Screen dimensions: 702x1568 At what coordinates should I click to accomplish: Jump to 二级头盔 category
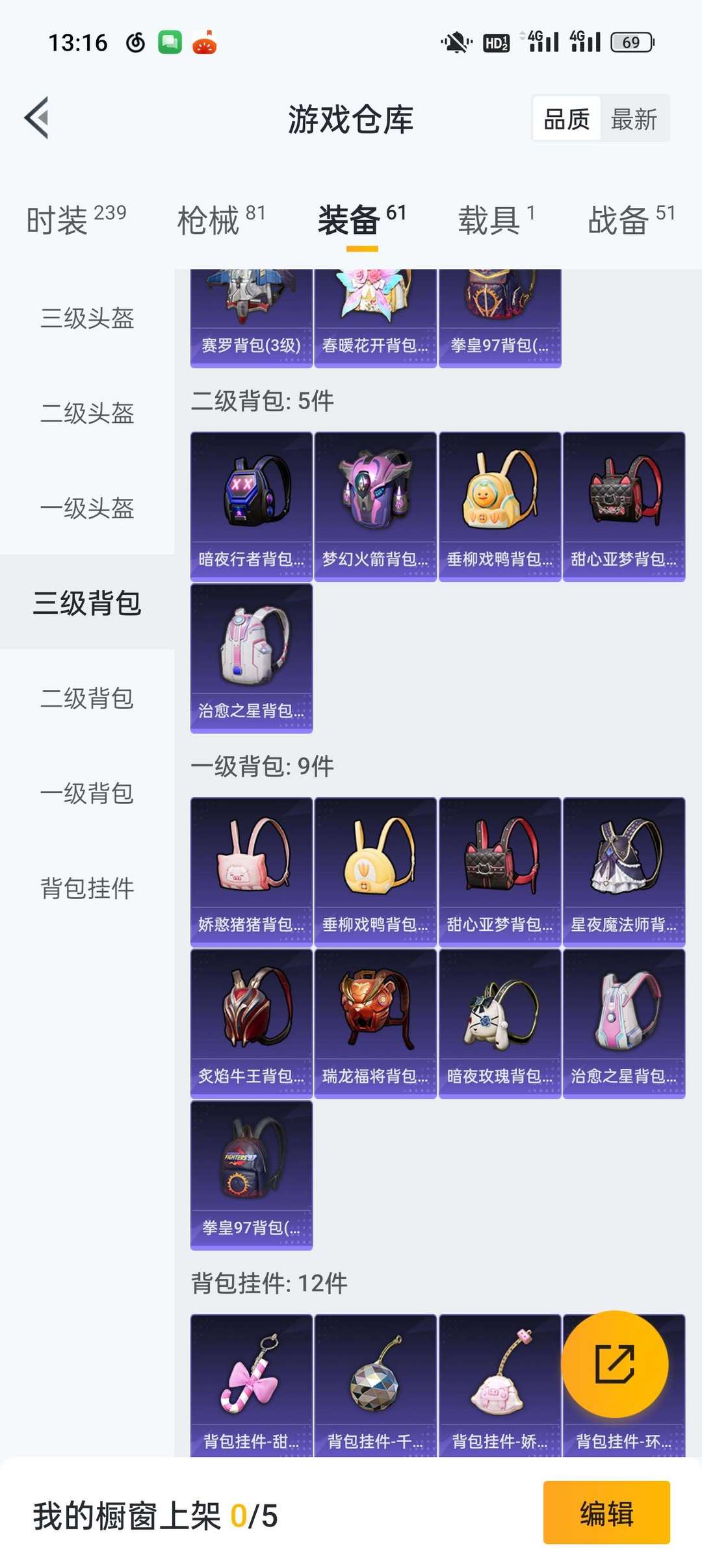coord(87,413)
